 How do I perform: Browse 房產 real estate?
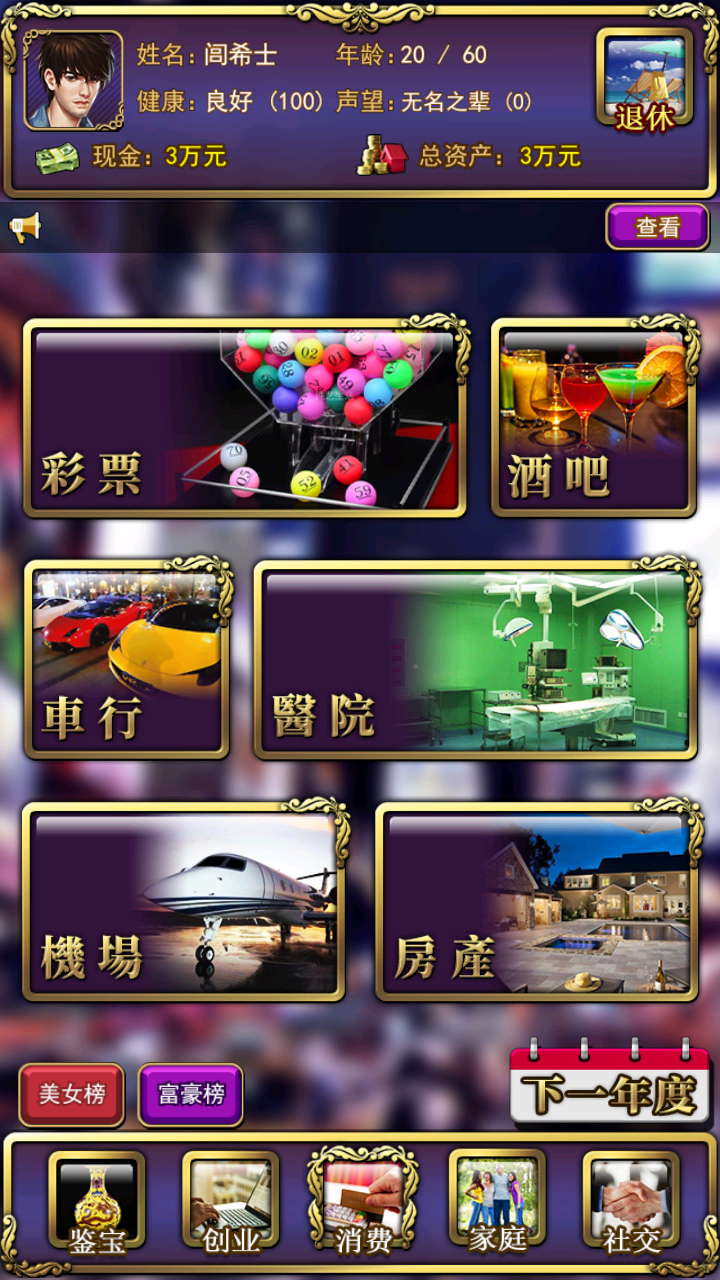coord(537,902)
